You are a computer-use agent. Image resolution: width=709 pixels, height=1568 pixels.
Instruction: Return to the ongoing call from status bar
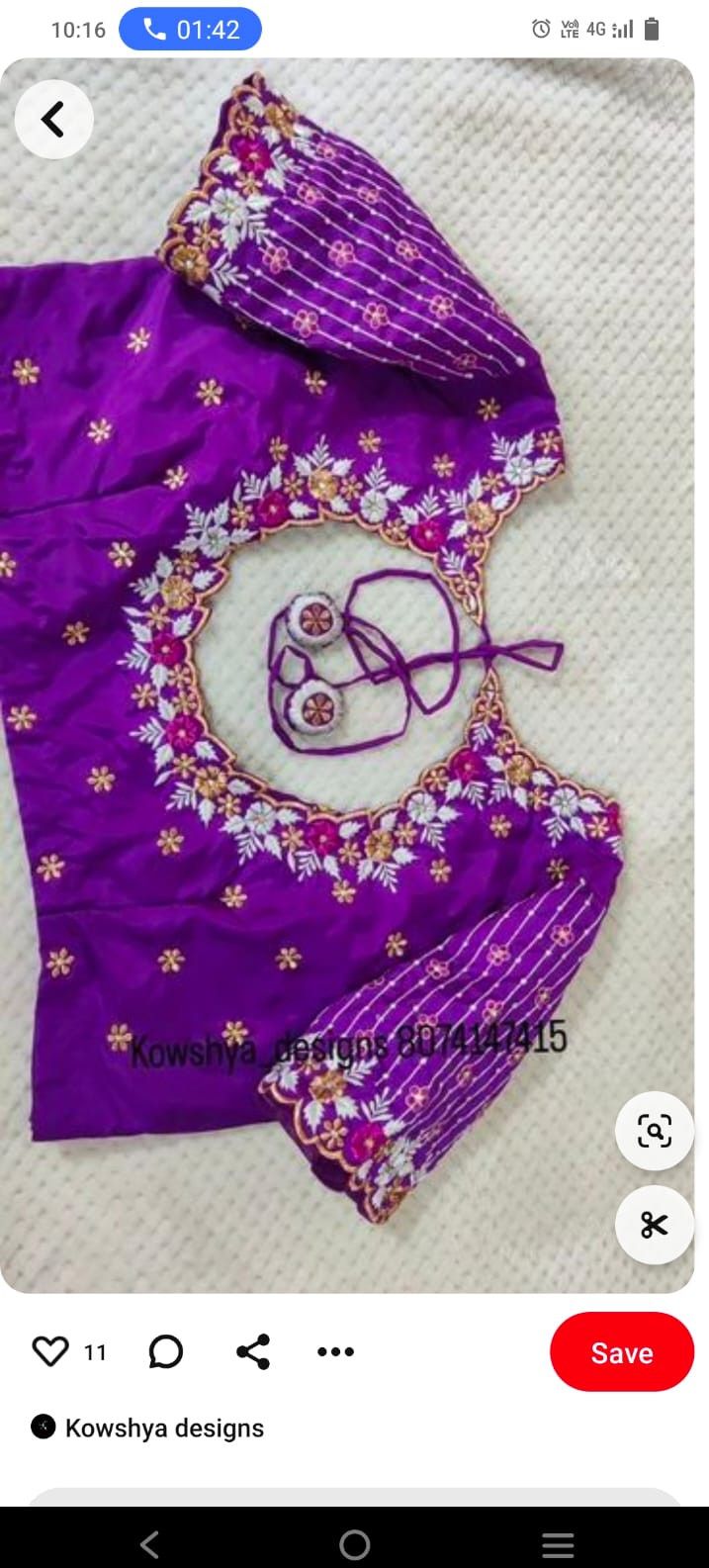pyautogui.click(x=191, y=30)
